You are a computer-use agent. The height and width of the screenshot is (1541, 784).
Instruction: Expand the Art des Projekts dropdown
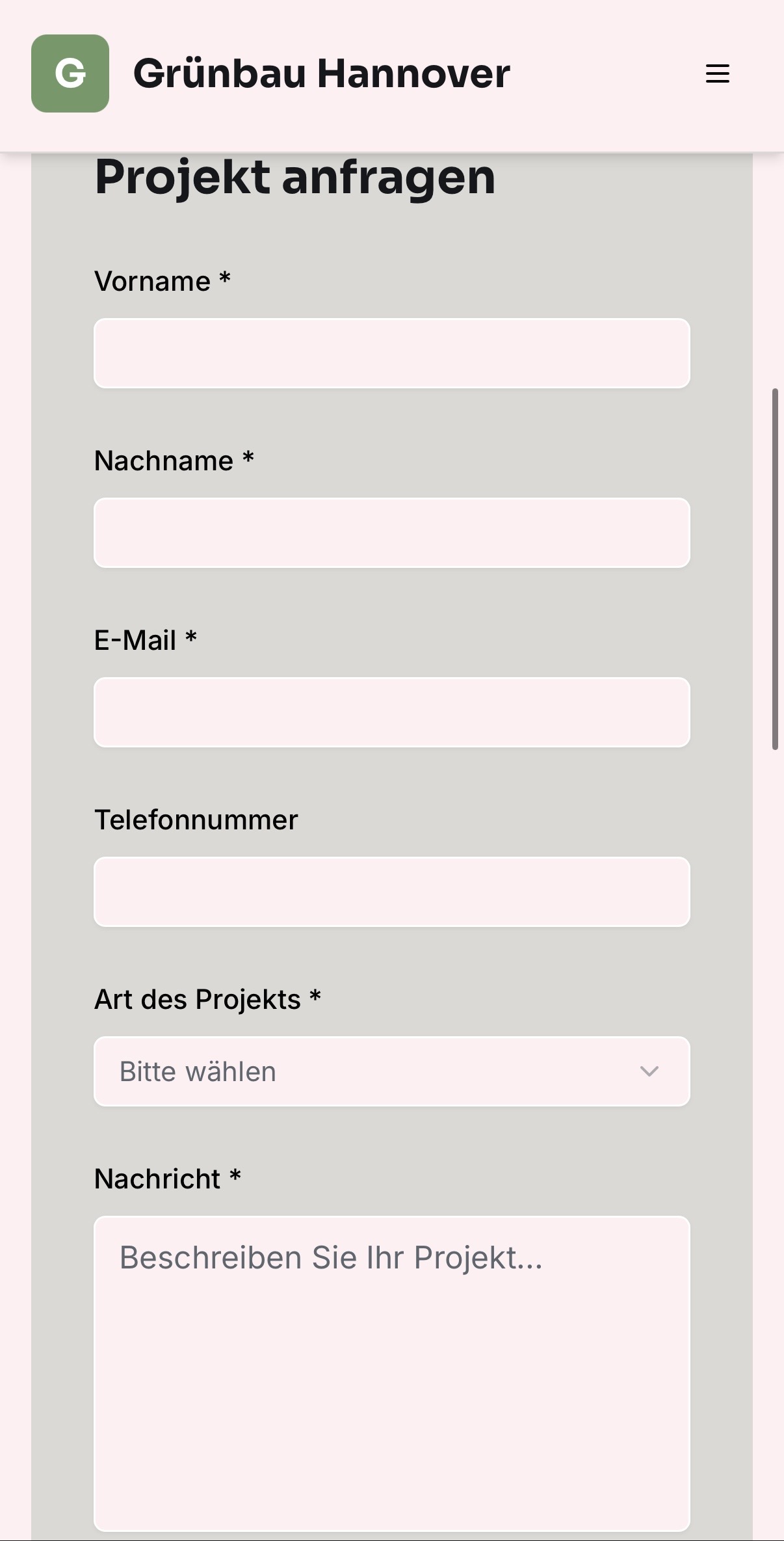tap(391, 1071)
